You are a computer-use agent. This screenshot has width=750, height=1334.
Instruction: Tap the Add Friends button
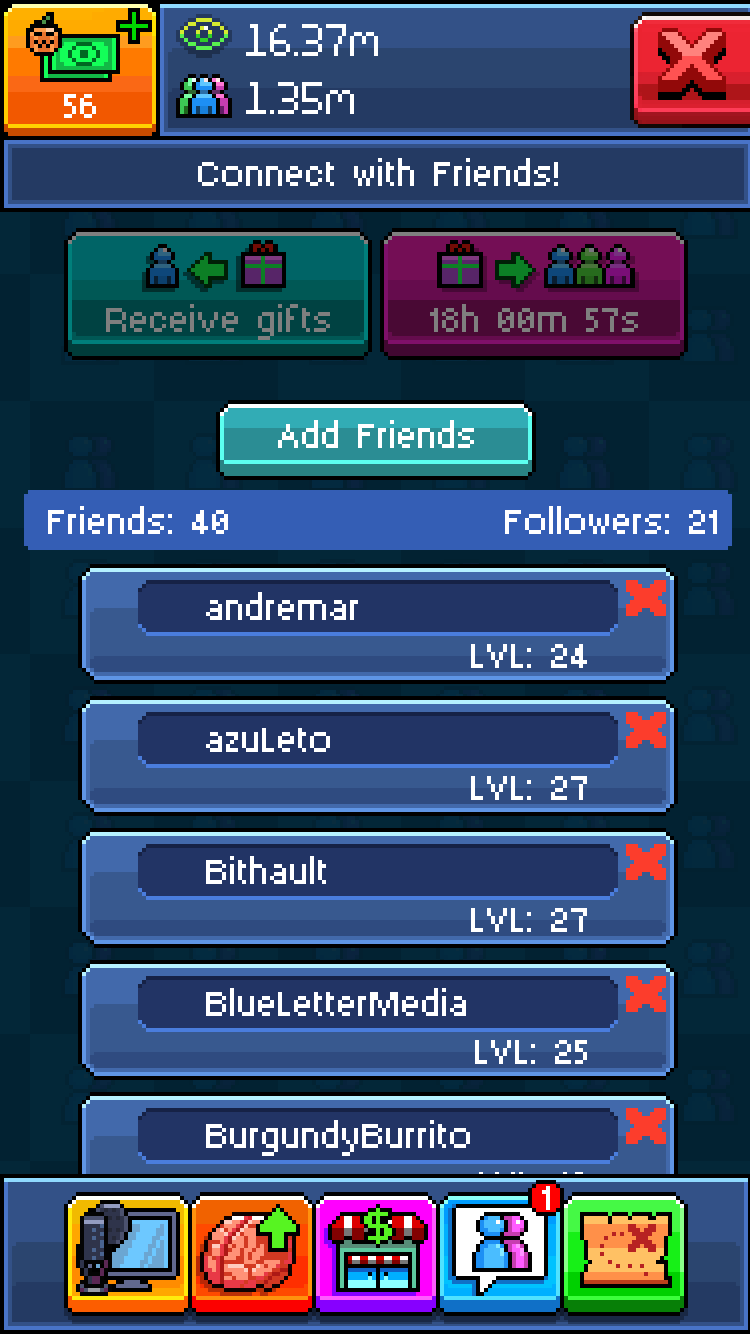point(375,437)
